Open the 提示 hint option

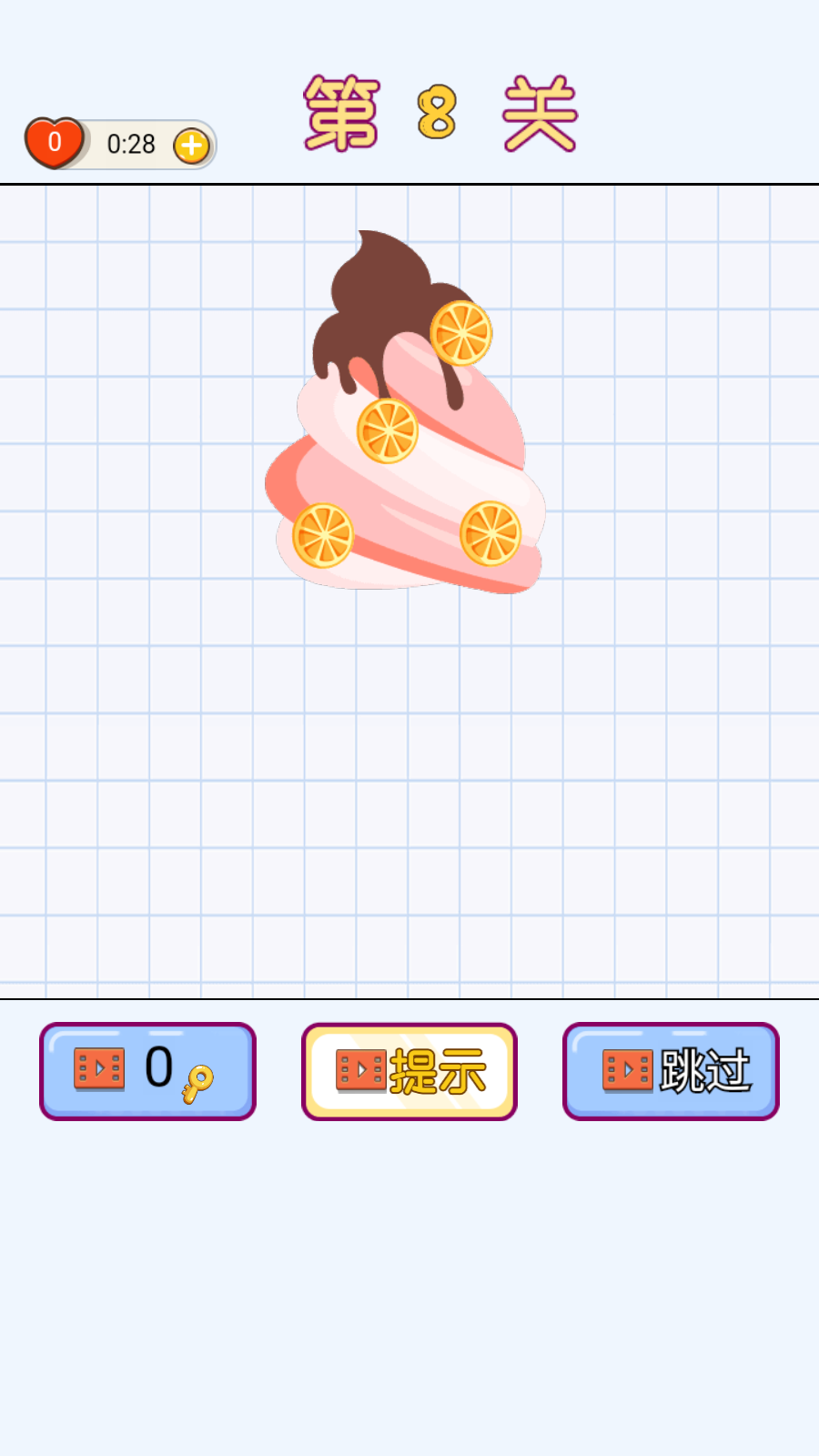[409, 1070]
